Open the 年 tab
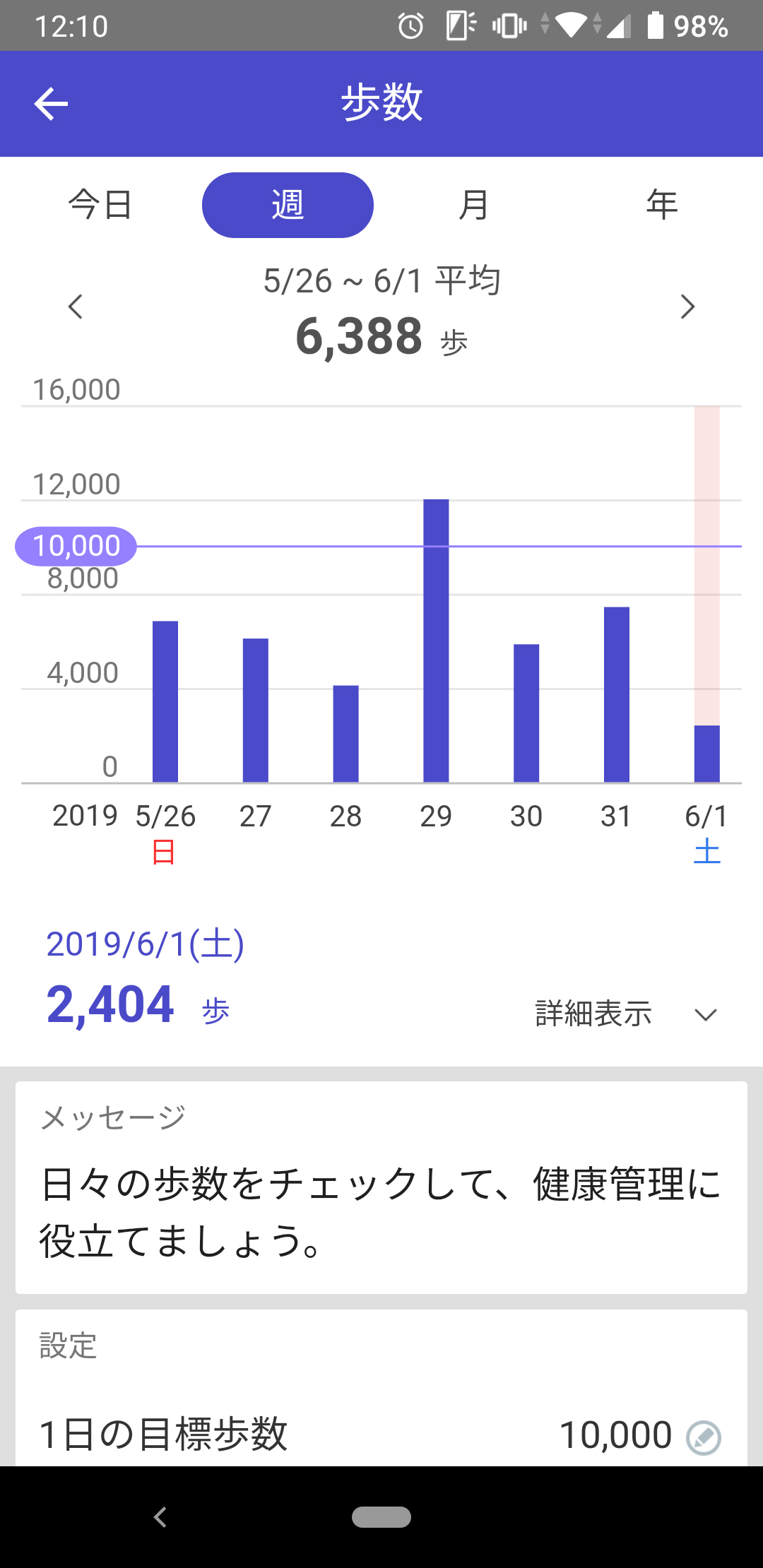The width and height of the screenshot is (763, 1568). coord(661,205)
